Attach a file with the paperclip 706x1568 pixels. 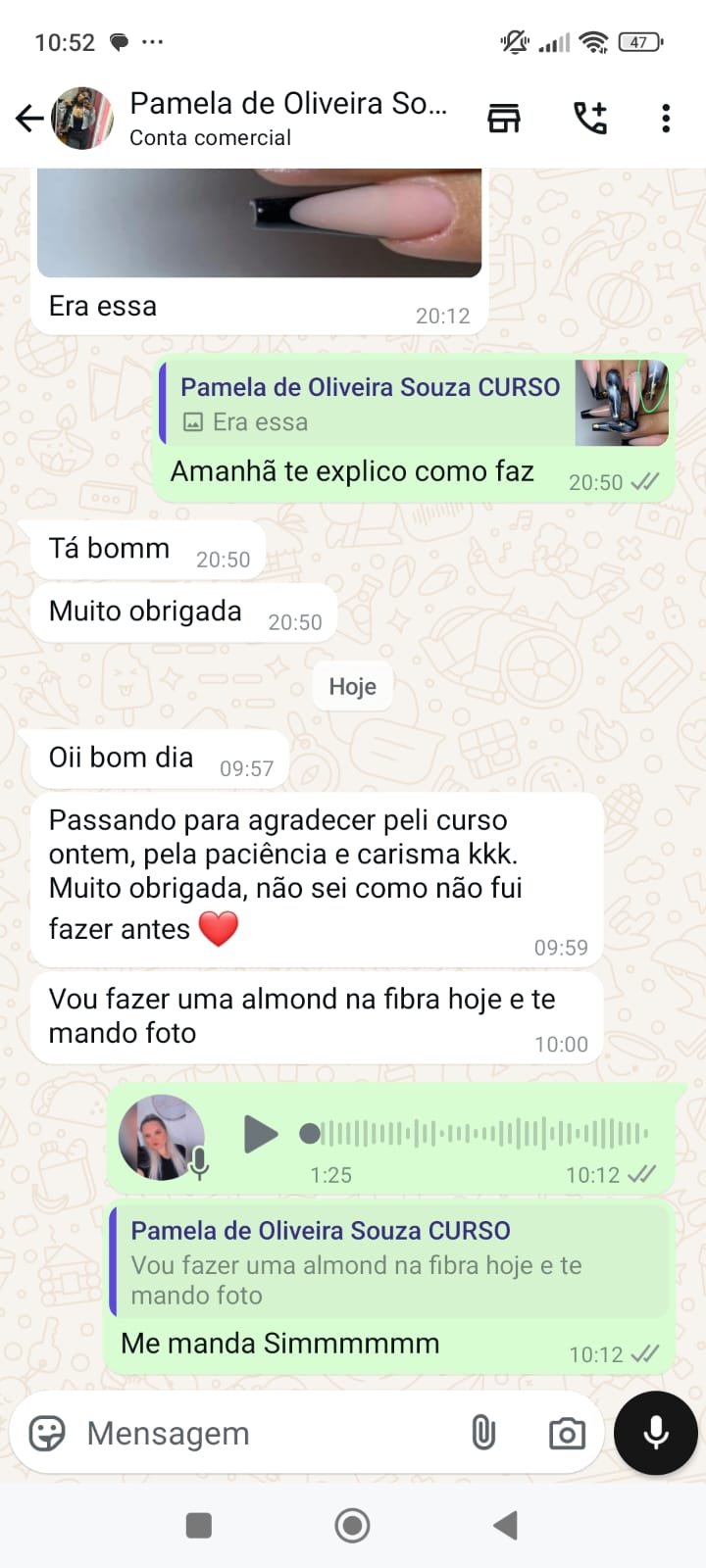coord(483,1433)
